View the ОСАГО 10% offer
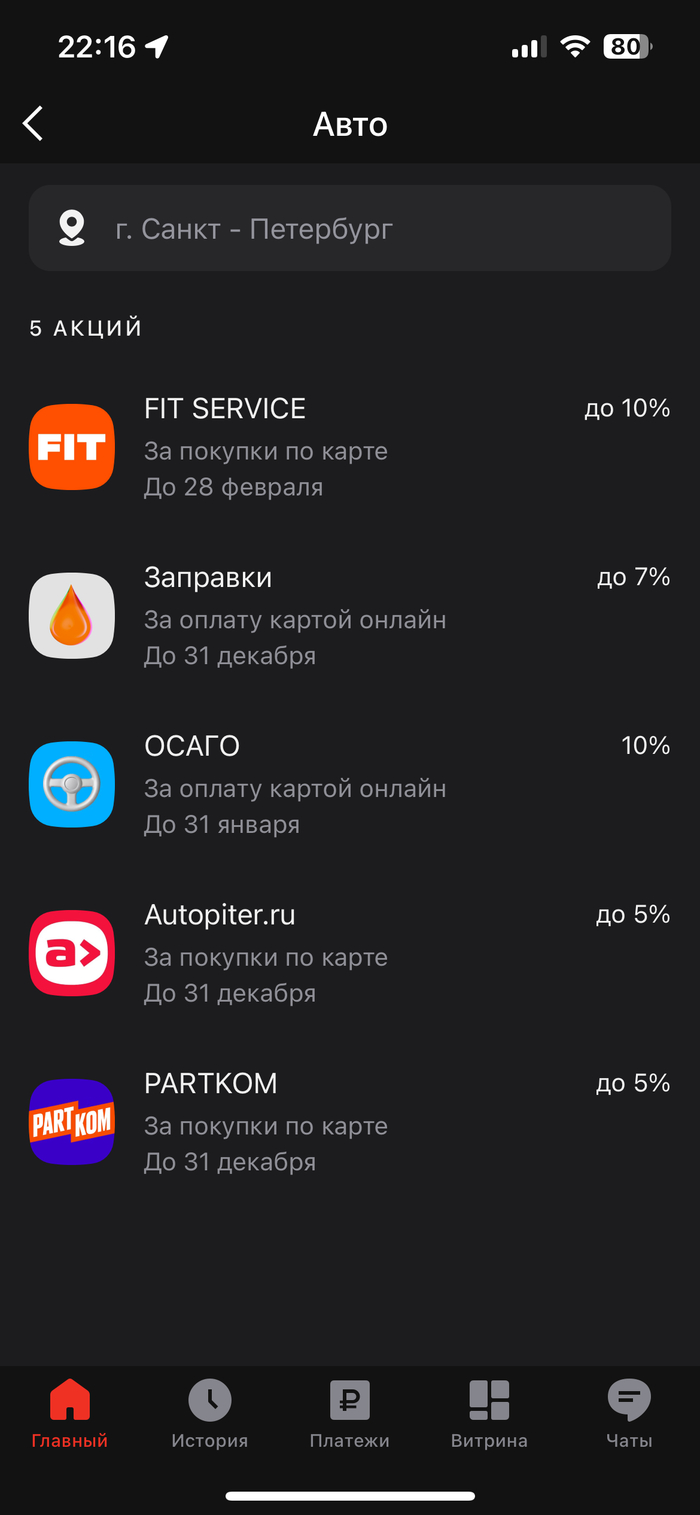 [349, 785]
